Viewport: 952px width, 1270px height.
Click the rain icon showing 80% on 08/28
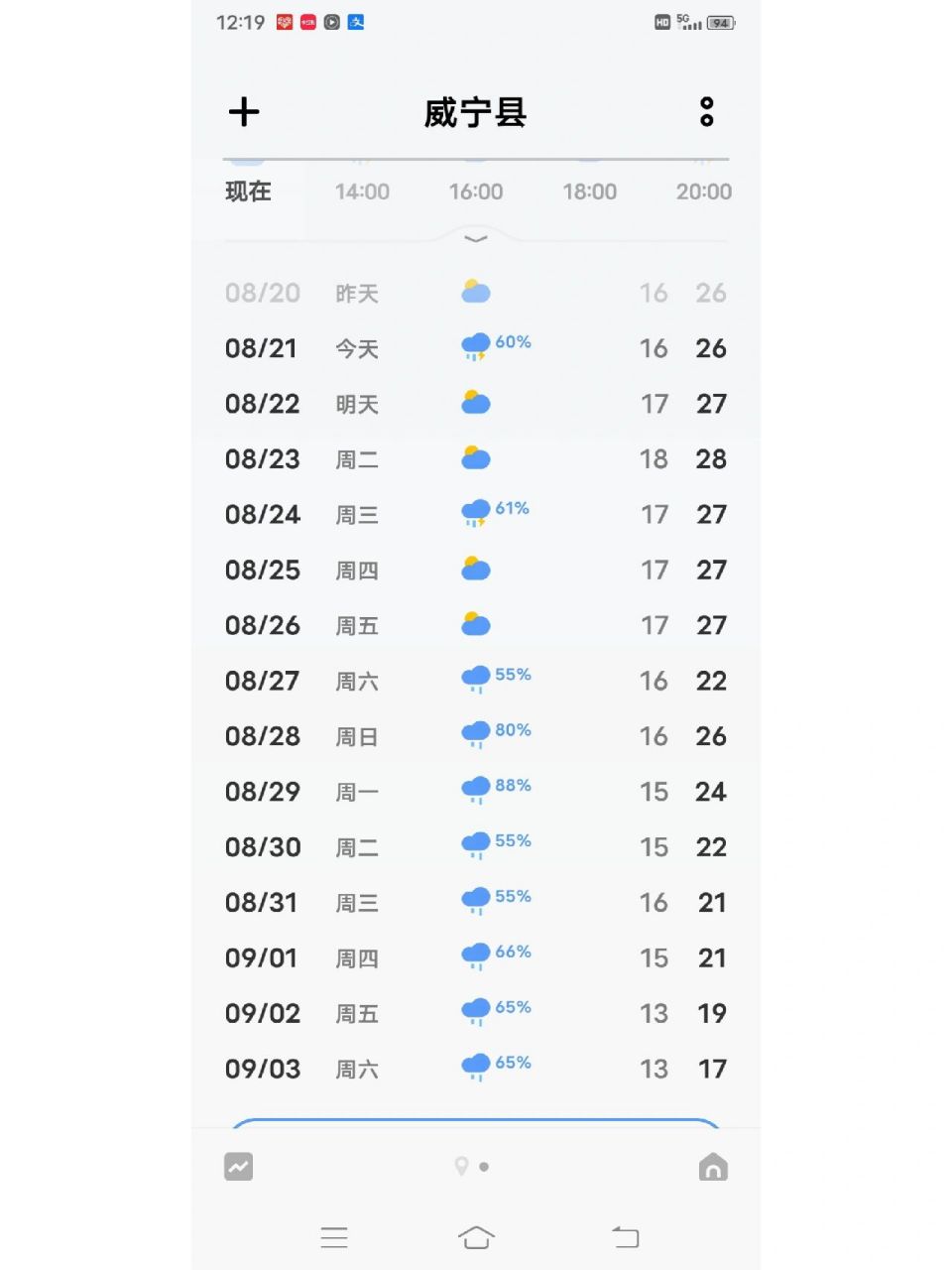pos(475,733)
